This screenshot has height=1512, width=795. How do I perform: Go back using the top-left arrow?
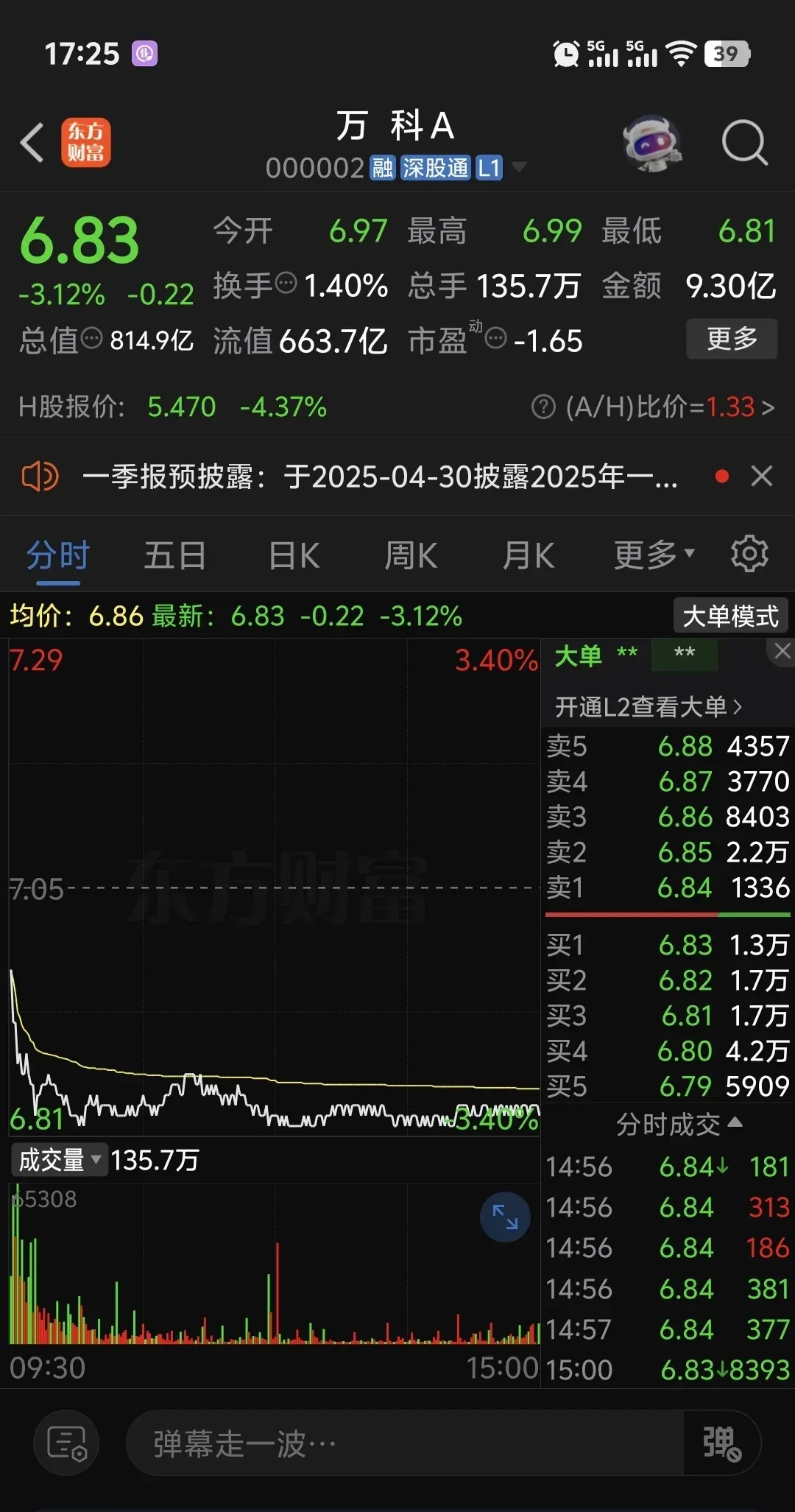(32, 141)
